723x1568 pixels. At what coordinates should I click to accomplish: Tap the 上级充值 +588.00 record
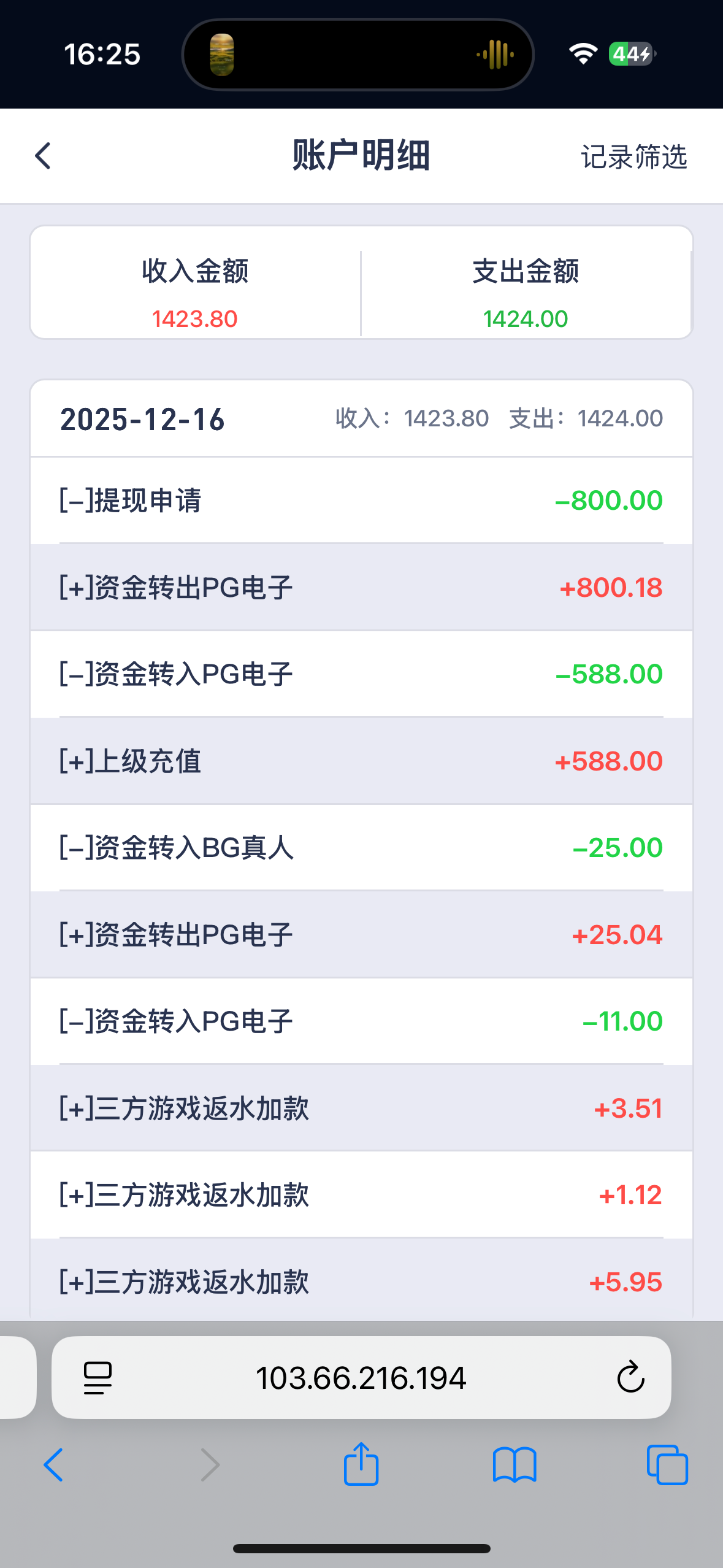pyautogui.click(x=361, y=761)
